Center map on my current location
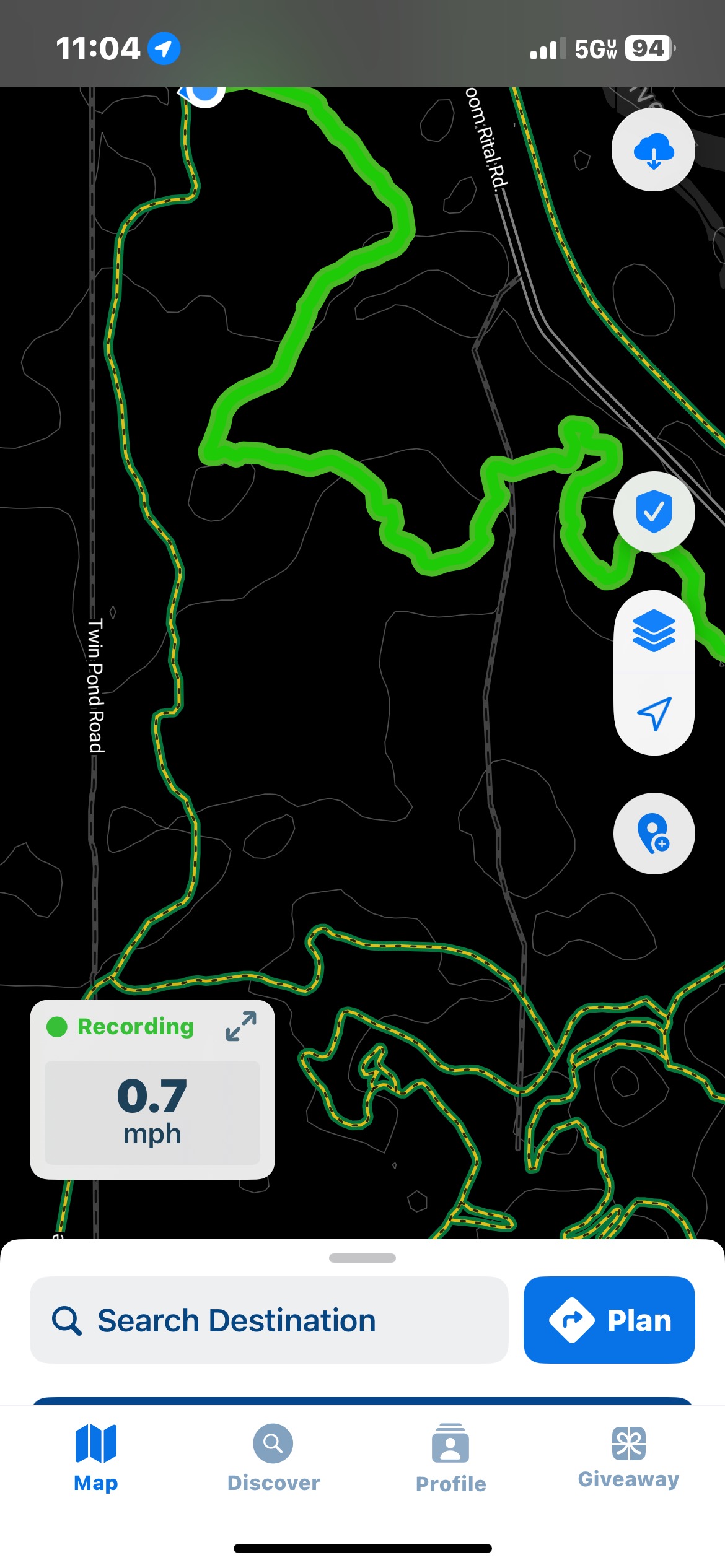The width and height of the screenshot is (725, 1568). point(654,713)
